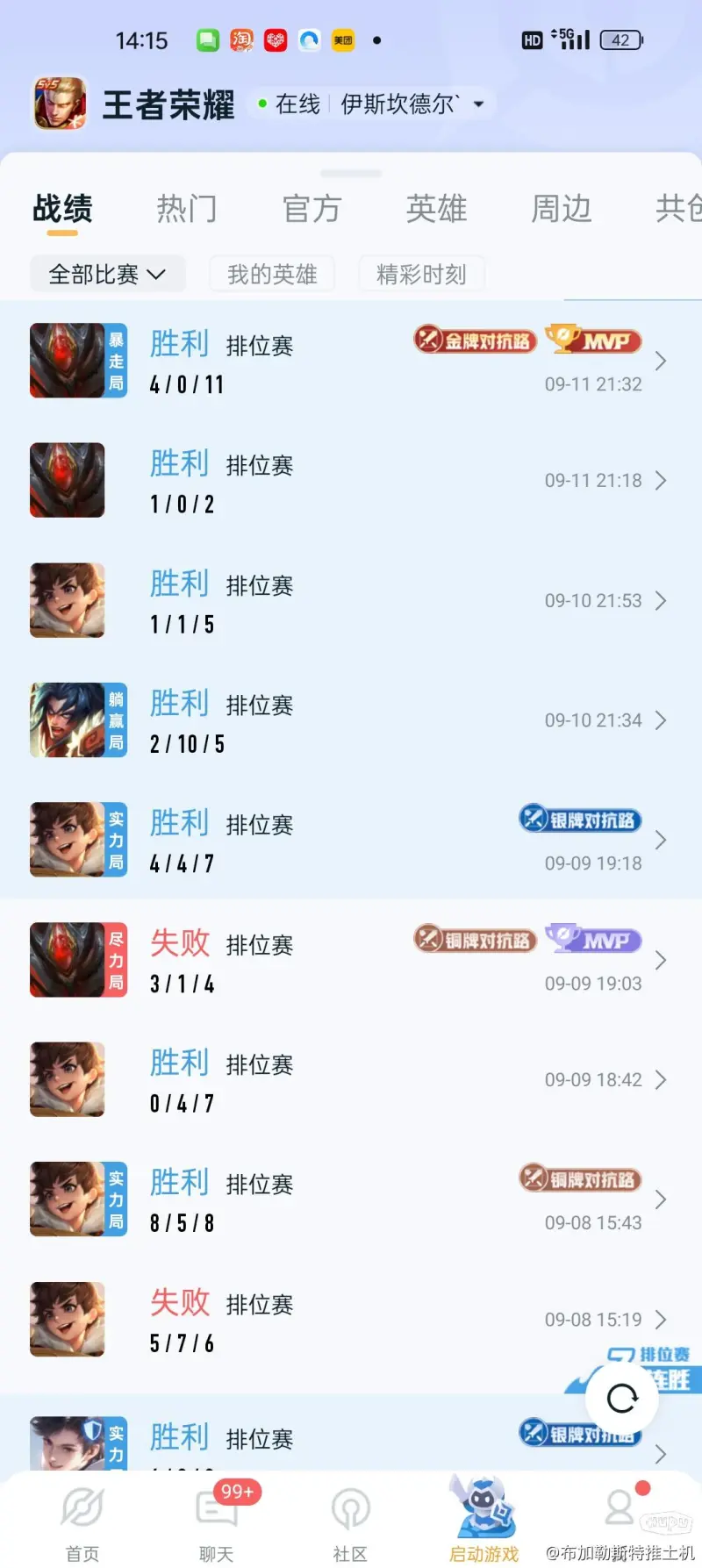Switch to the 英雄 tab
Image resolution: width=702 pixels, height=1568 pixels.
coord(436,209)
